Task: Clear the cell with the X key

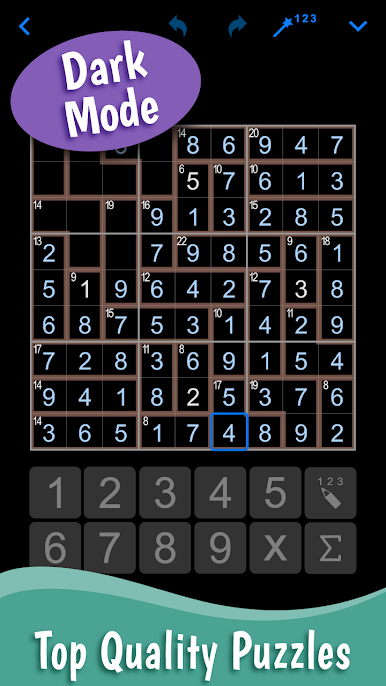Action: tap(275, 548)
